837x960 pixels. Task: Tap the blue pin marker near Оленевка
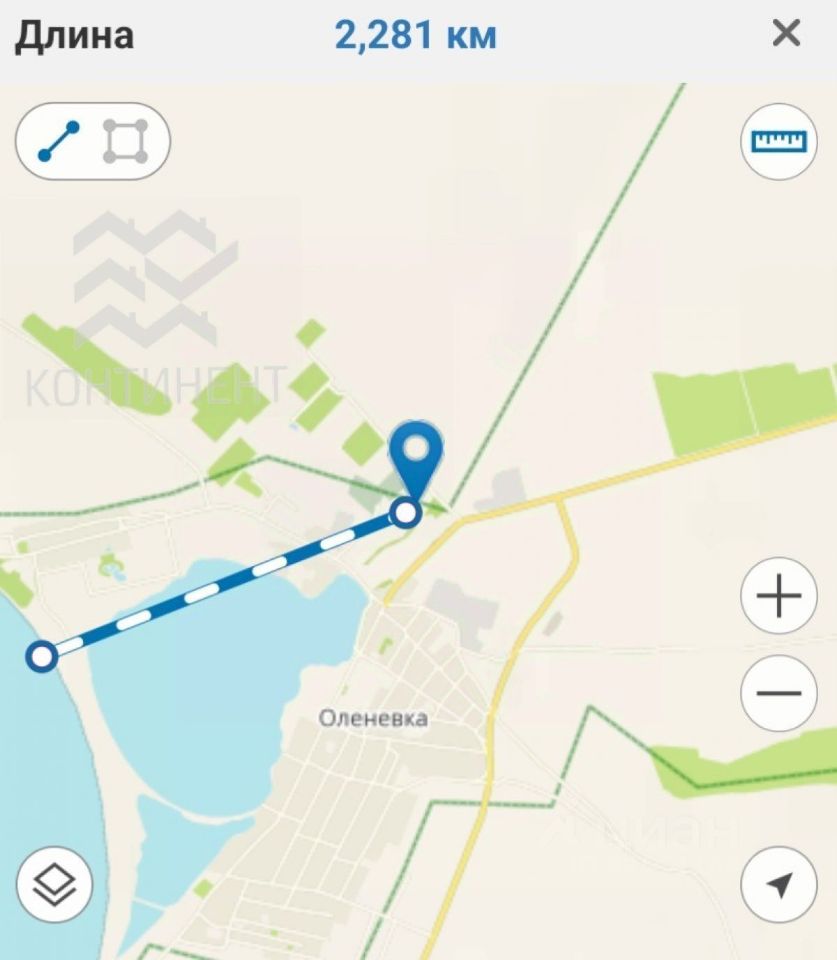[x=415, y=456]
